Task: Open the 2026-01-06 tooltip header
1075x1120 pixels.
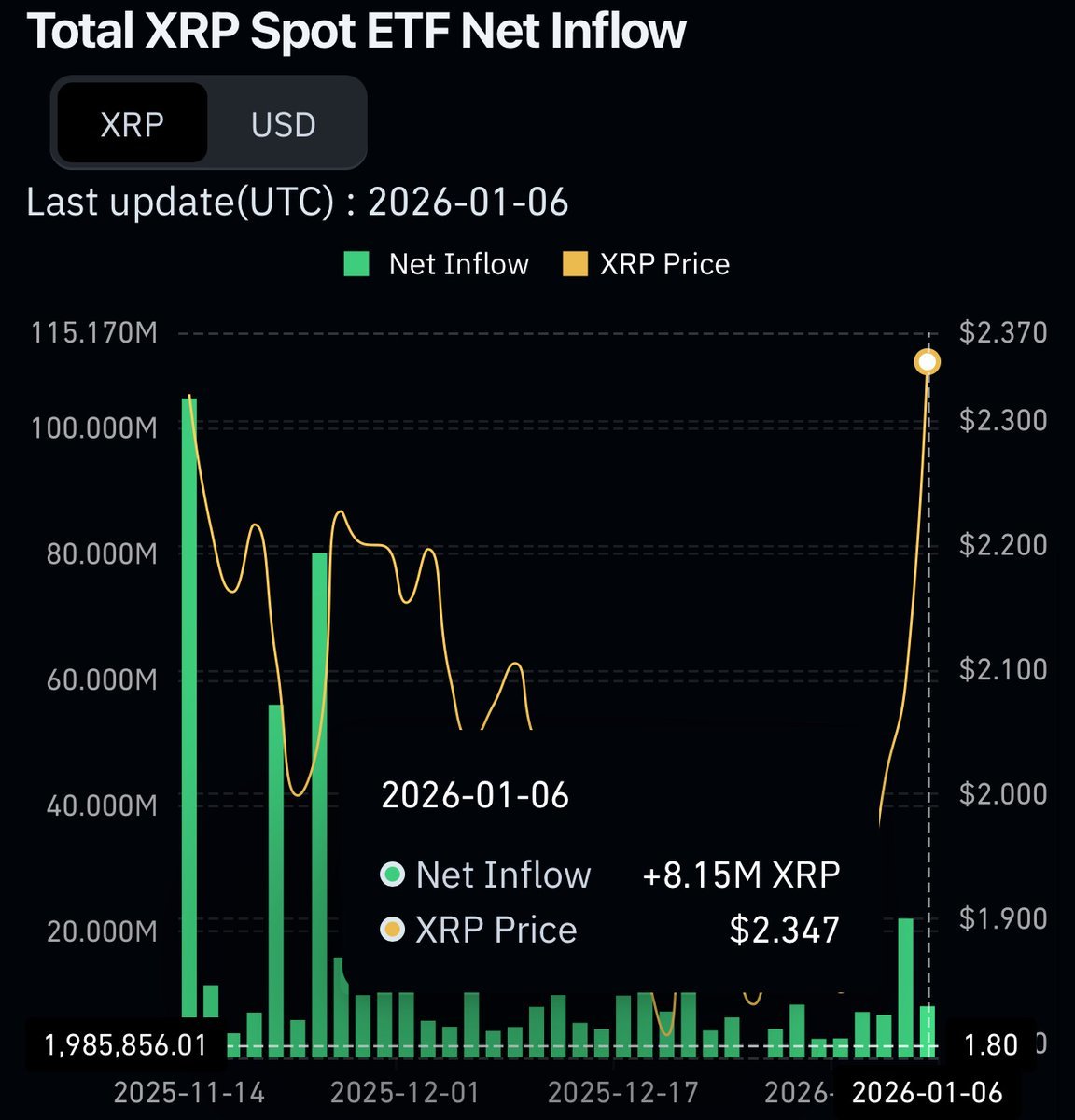Action: [474, 796]
